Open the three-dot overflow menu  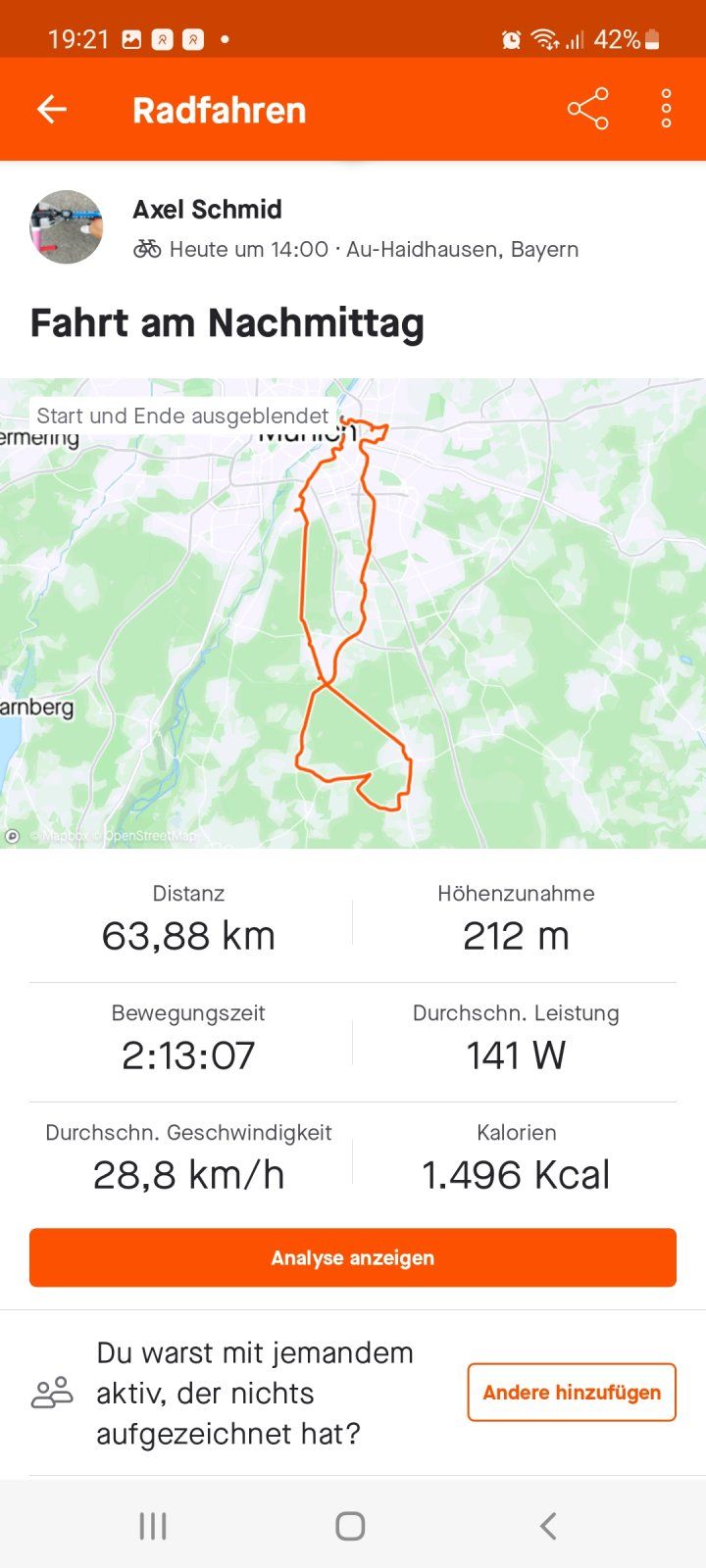(x=666, y=109)
